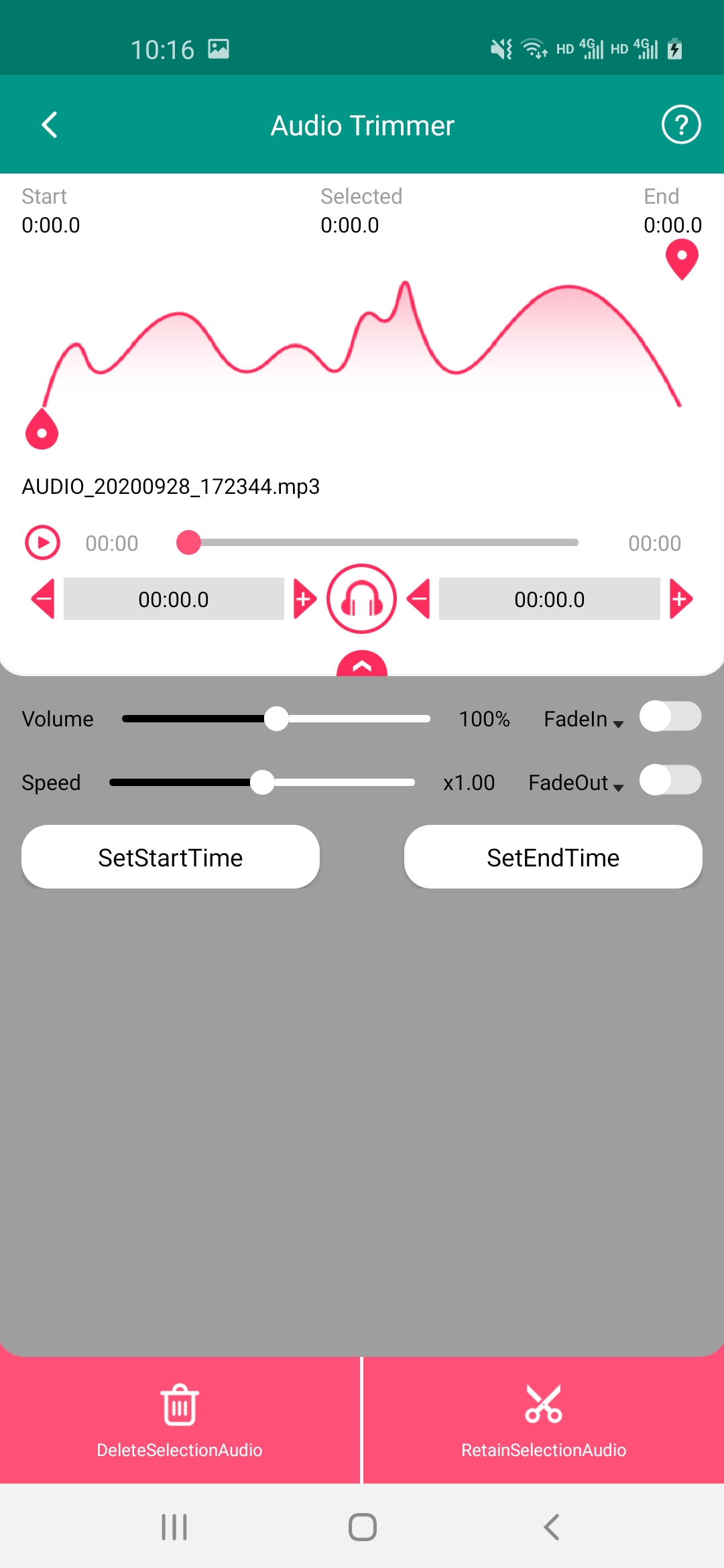Screen dimensions: 724x1568
Task: Go back from Audio Trimmer
Action: [50, 125]
